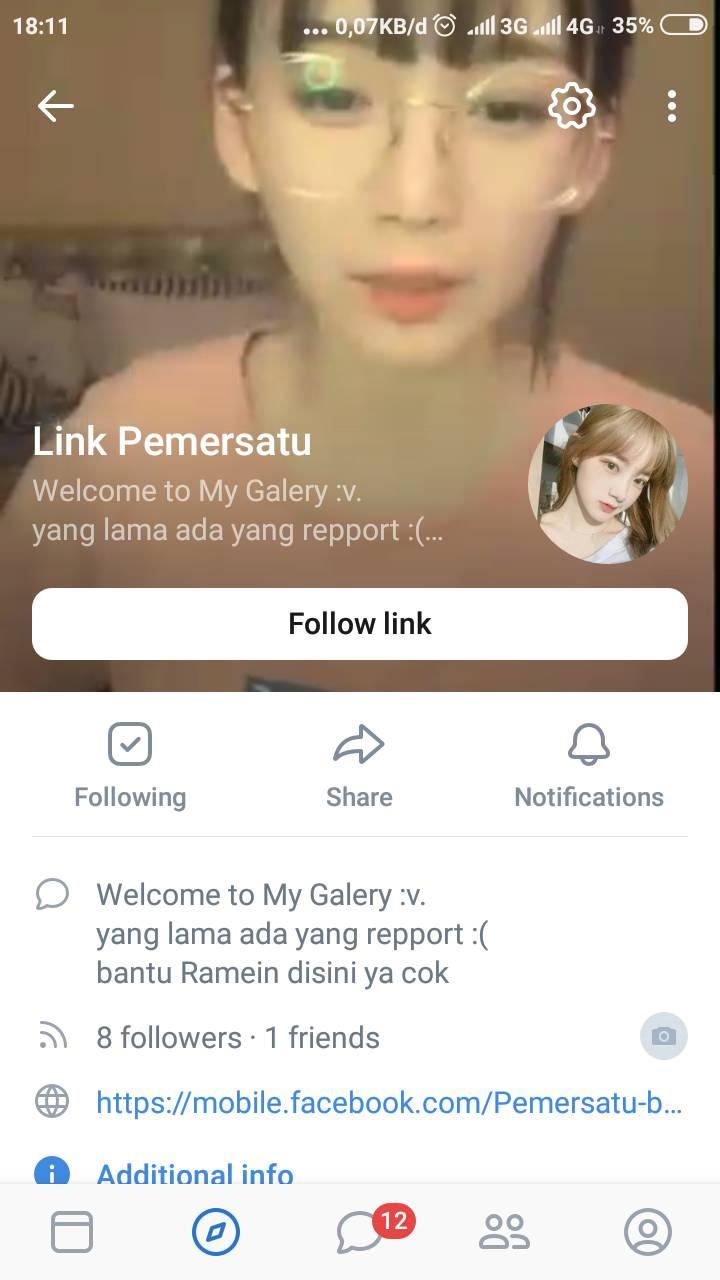Open Notifications settings for this page

[589, 766]
